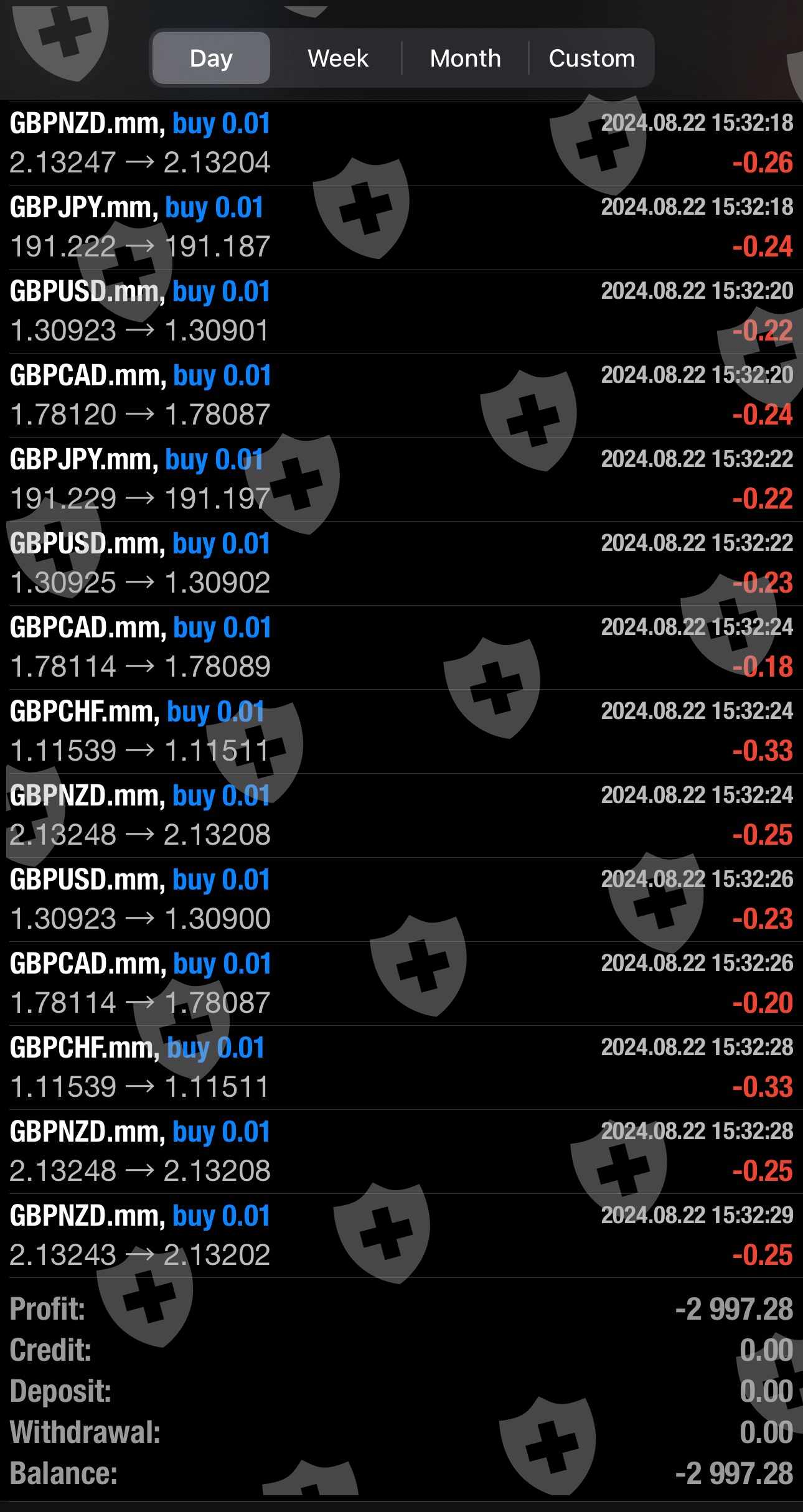Viewport: 803px width, 1512px height.
Task: Expand the GBPNZD trade from 15:32:24
Action: [x=401, y=815]
